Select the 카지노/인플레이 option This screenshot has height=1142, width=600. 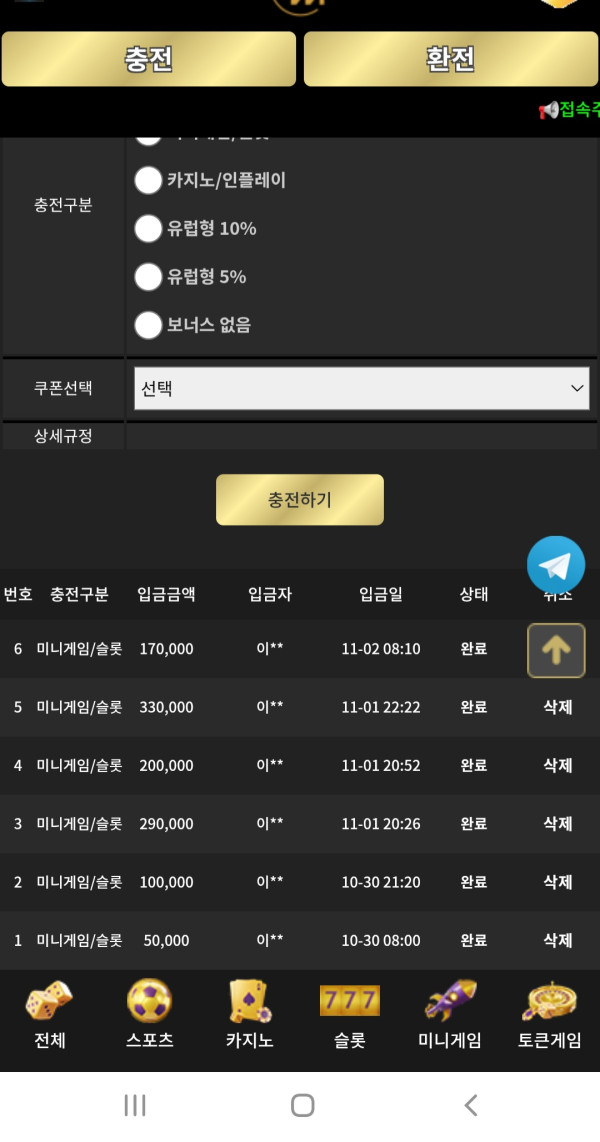coord(148,180)
